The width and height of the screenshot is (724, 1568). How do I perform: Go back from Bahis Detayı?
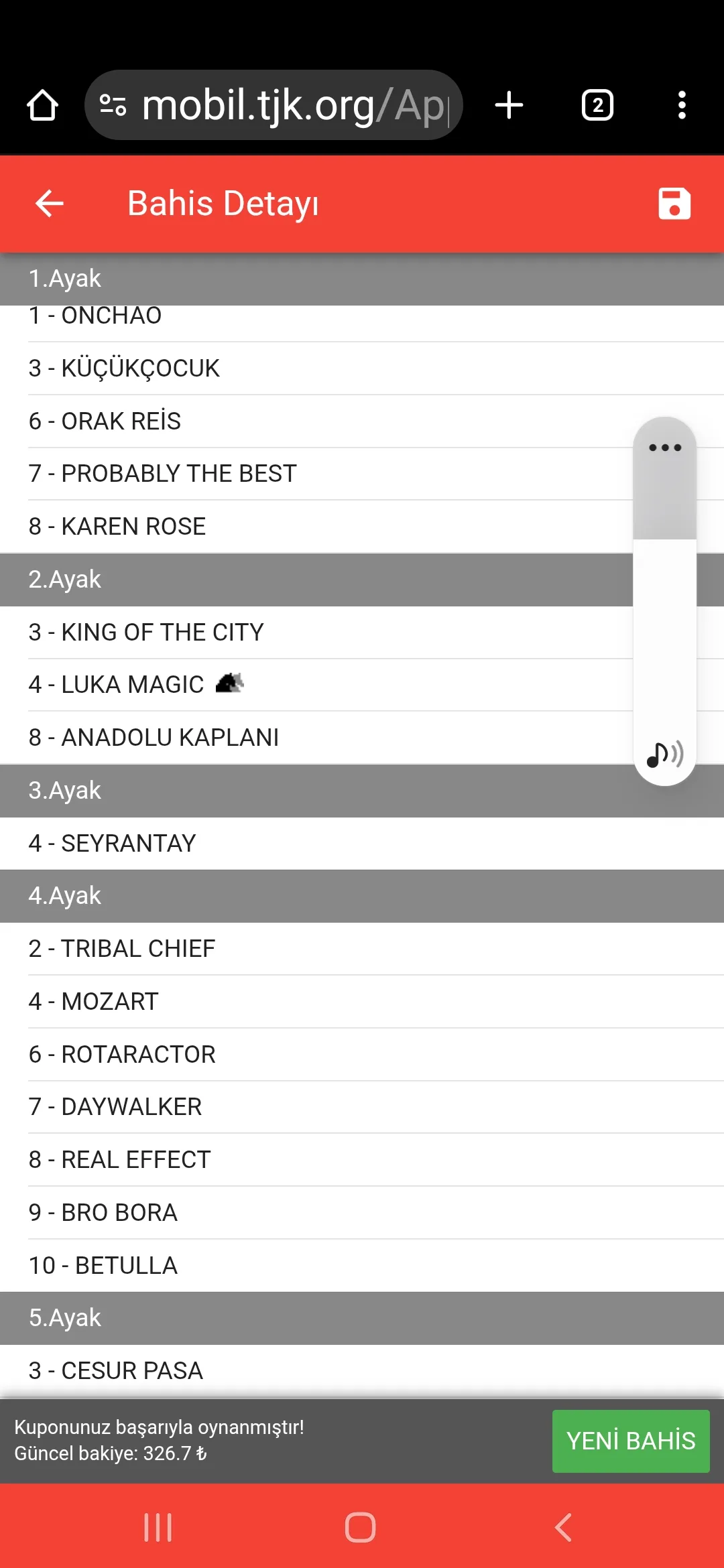pyautogui.click(x=50, y=204)
